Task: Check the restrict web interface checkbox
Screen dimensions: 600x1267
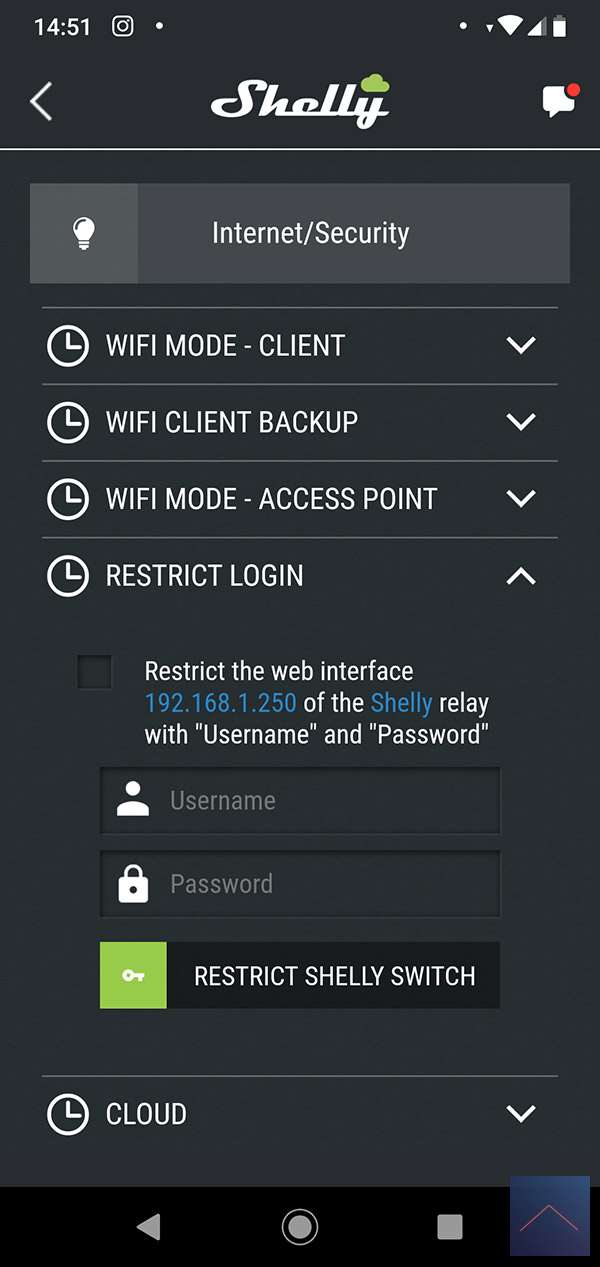Action: pyautogui.click(x=95, y=672)
